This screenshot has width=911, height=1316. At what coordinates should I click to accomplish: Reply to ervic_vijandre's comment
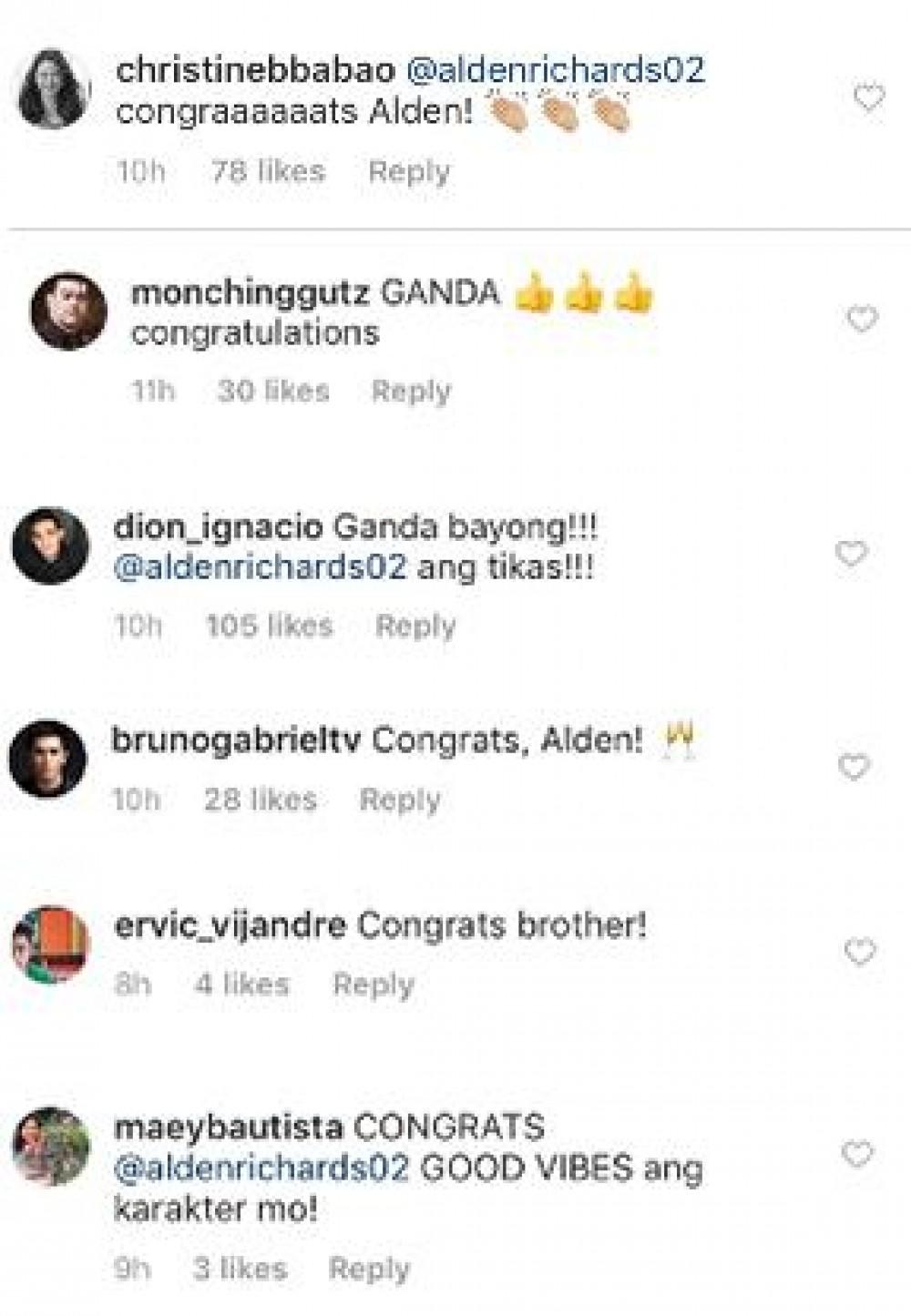click(374, 984)
